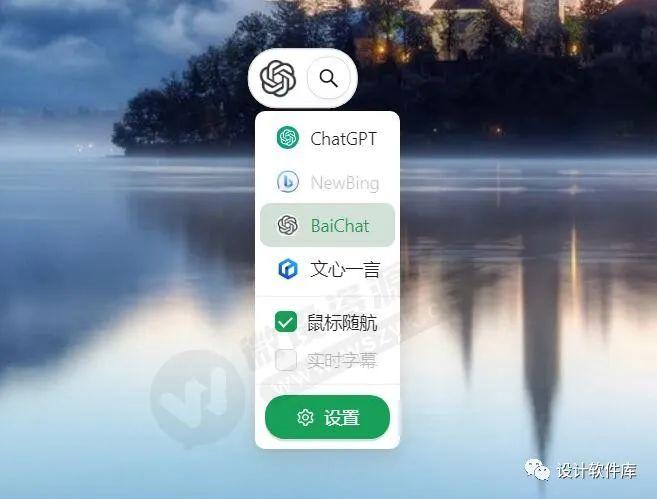This screenshot has width=657, height=499.
Task: Tap the search magnifier icon
Action: 328,78
